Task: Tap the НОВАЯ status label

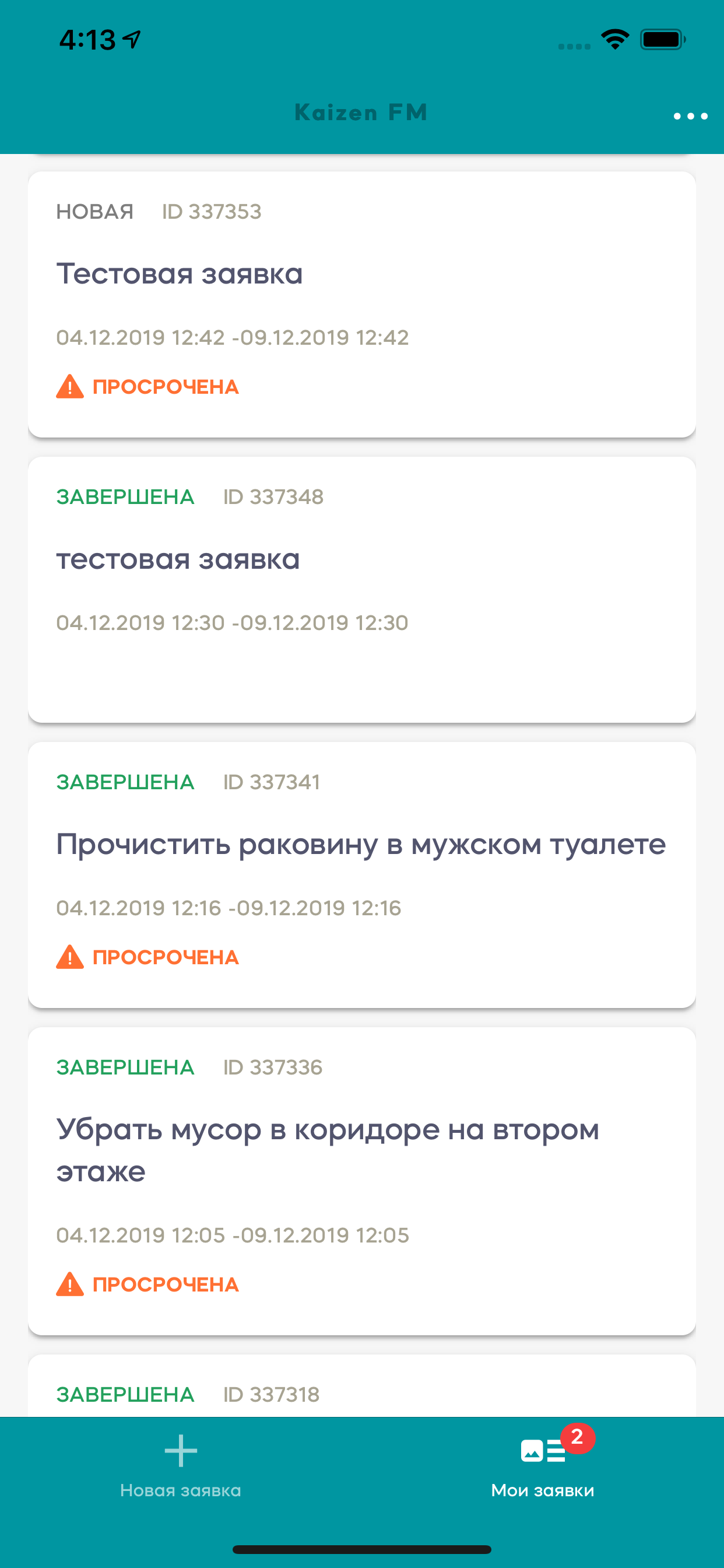Action: 94,212
